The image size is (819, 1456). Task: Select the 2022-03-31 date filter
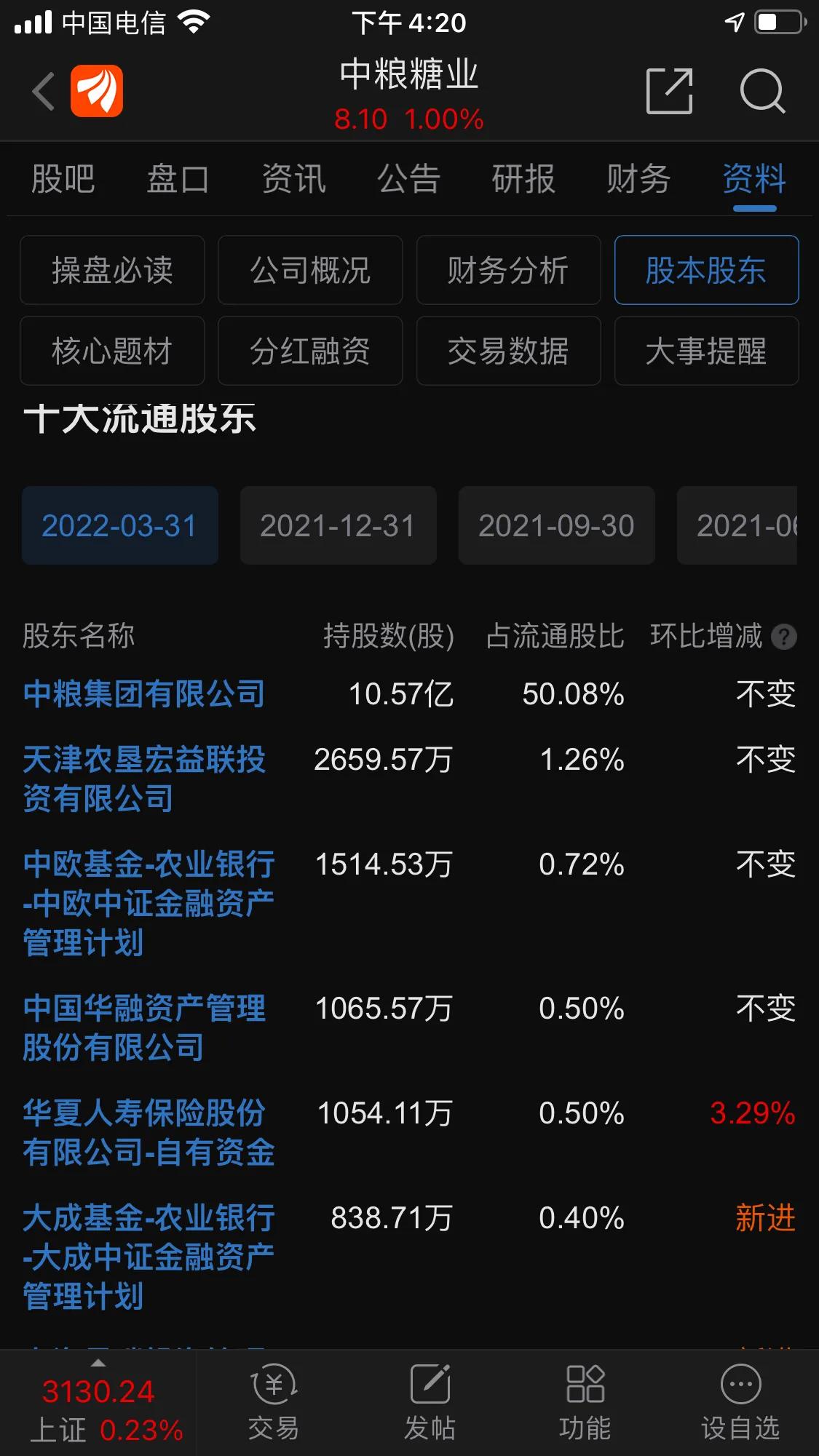click(x=120, y=525)
